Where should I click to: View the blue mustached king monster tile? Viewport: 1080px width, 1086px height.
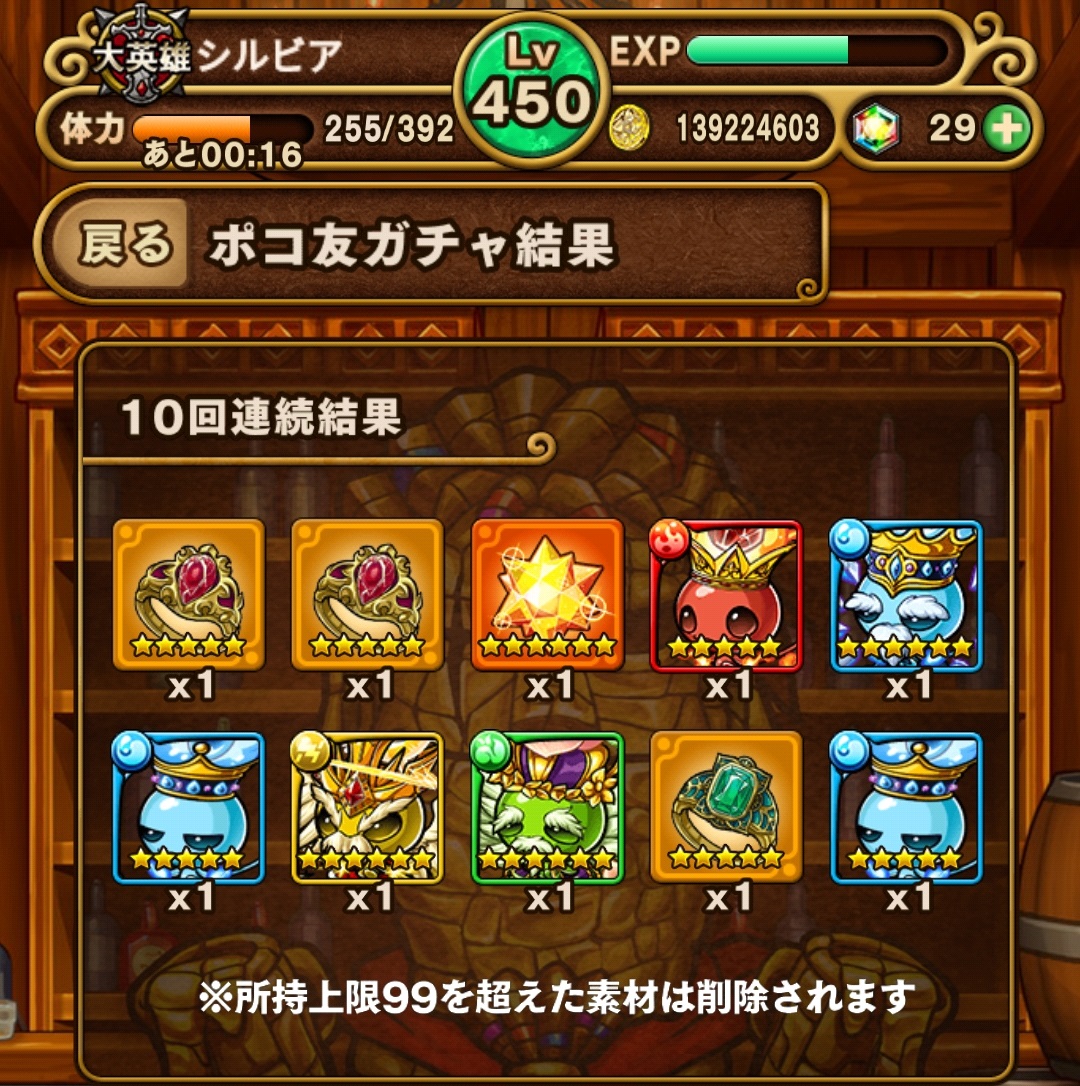click(906, 594)
